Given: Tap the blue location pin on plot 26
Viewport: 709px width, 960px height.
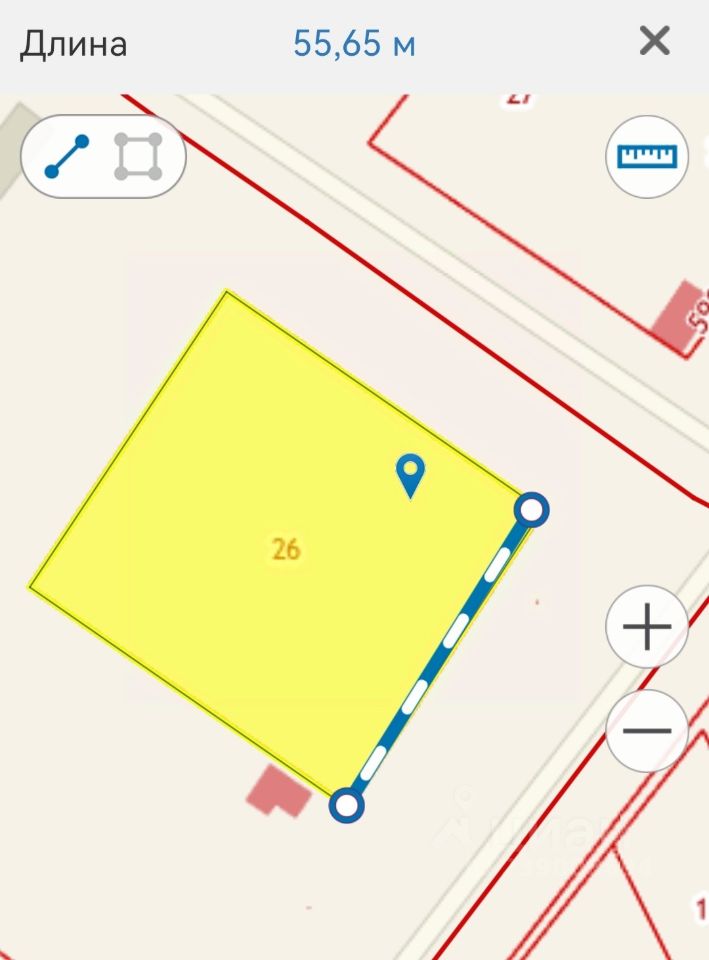Looking at the screenshot, I should tap(410, 474).
